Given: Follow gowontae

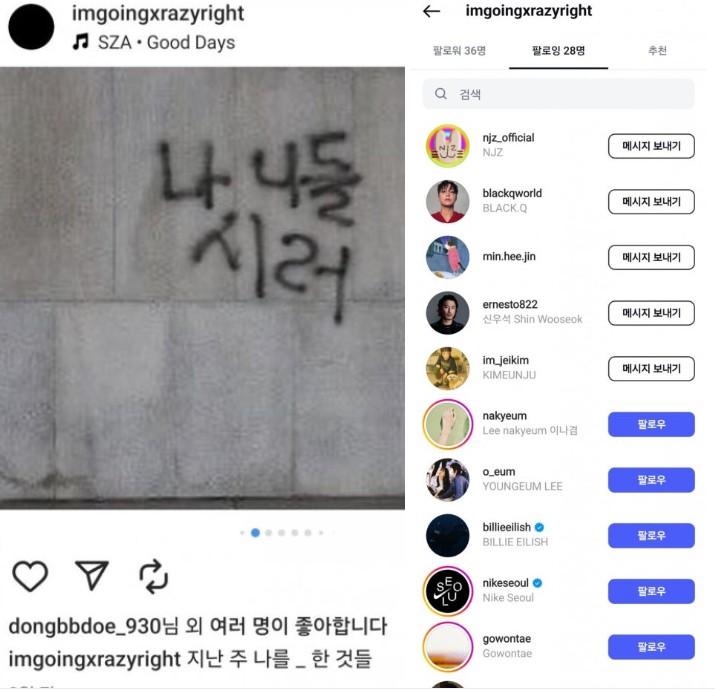Looking at the screenshot, I should click(x=651, y=647).
